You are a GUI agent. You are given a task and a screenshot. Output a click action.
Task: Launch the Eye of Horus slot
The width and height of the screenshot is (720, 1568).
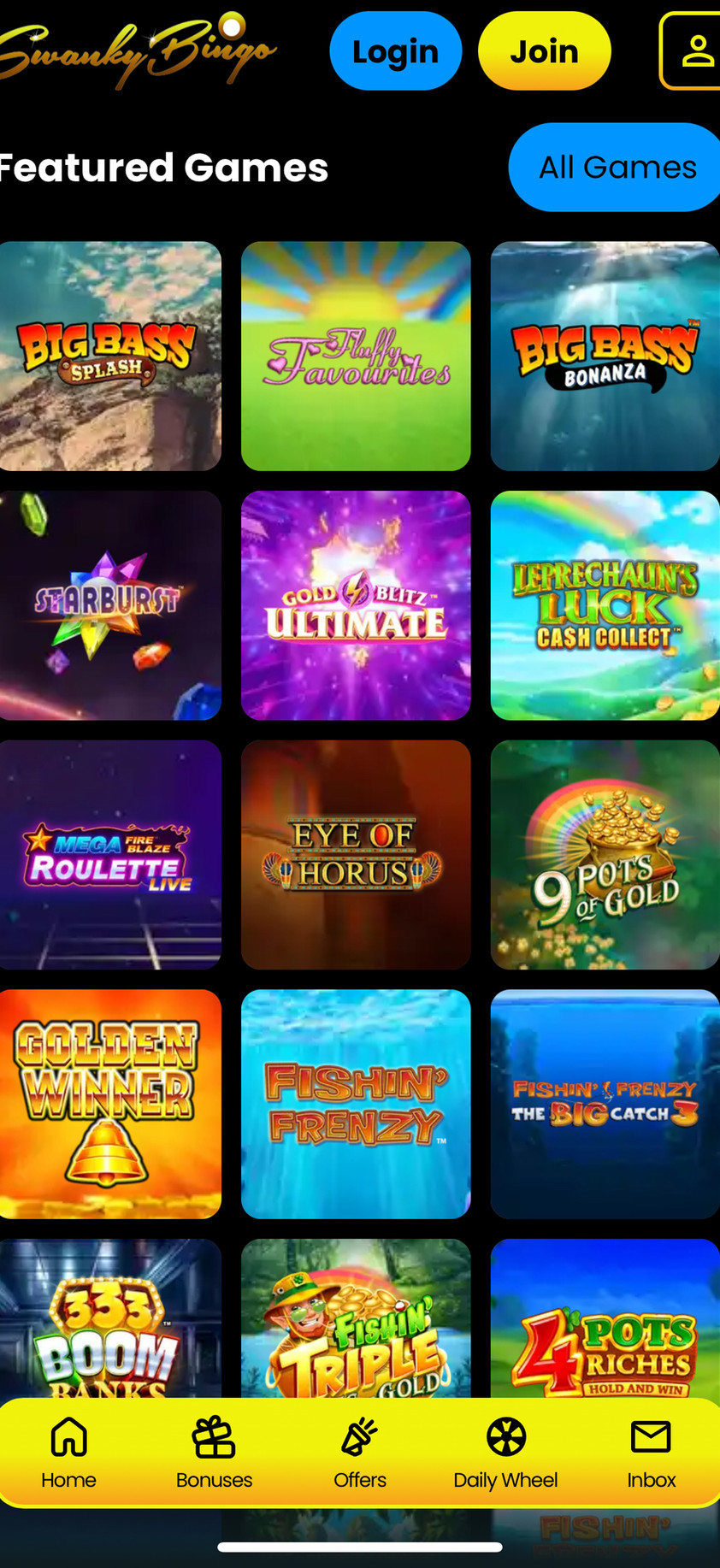(x=356, y=855)
